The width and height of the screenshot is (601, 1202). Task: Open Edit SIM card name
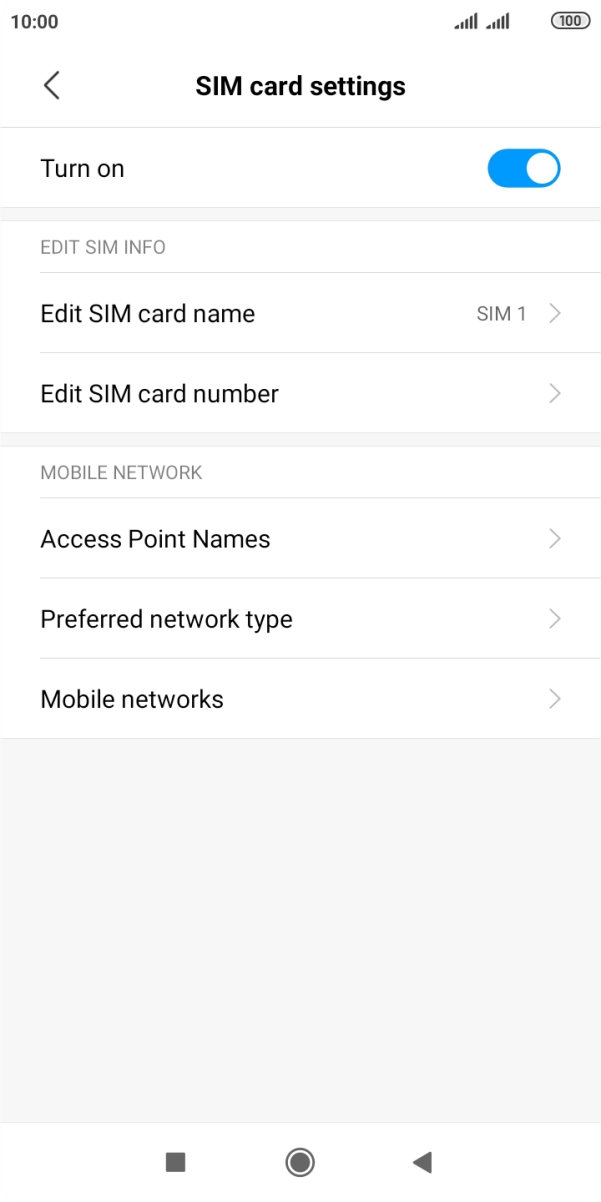point(300,313)
